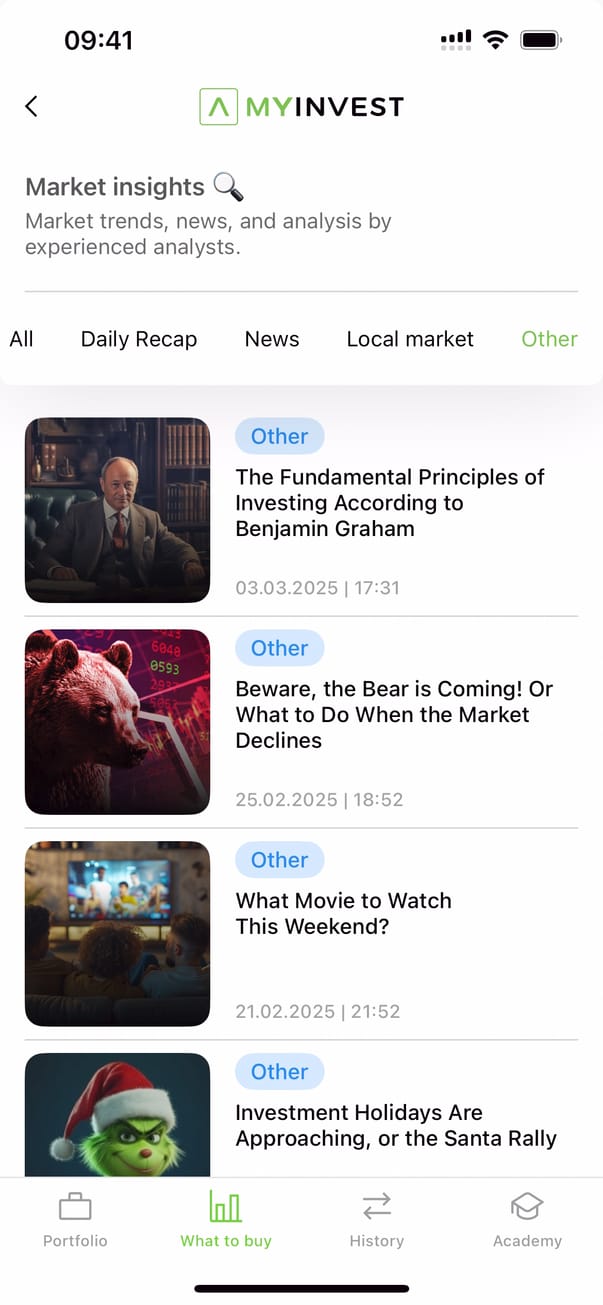603x1305 pixels.
Task: Switch to the Local market tab
Action: (x=410, y=339)
